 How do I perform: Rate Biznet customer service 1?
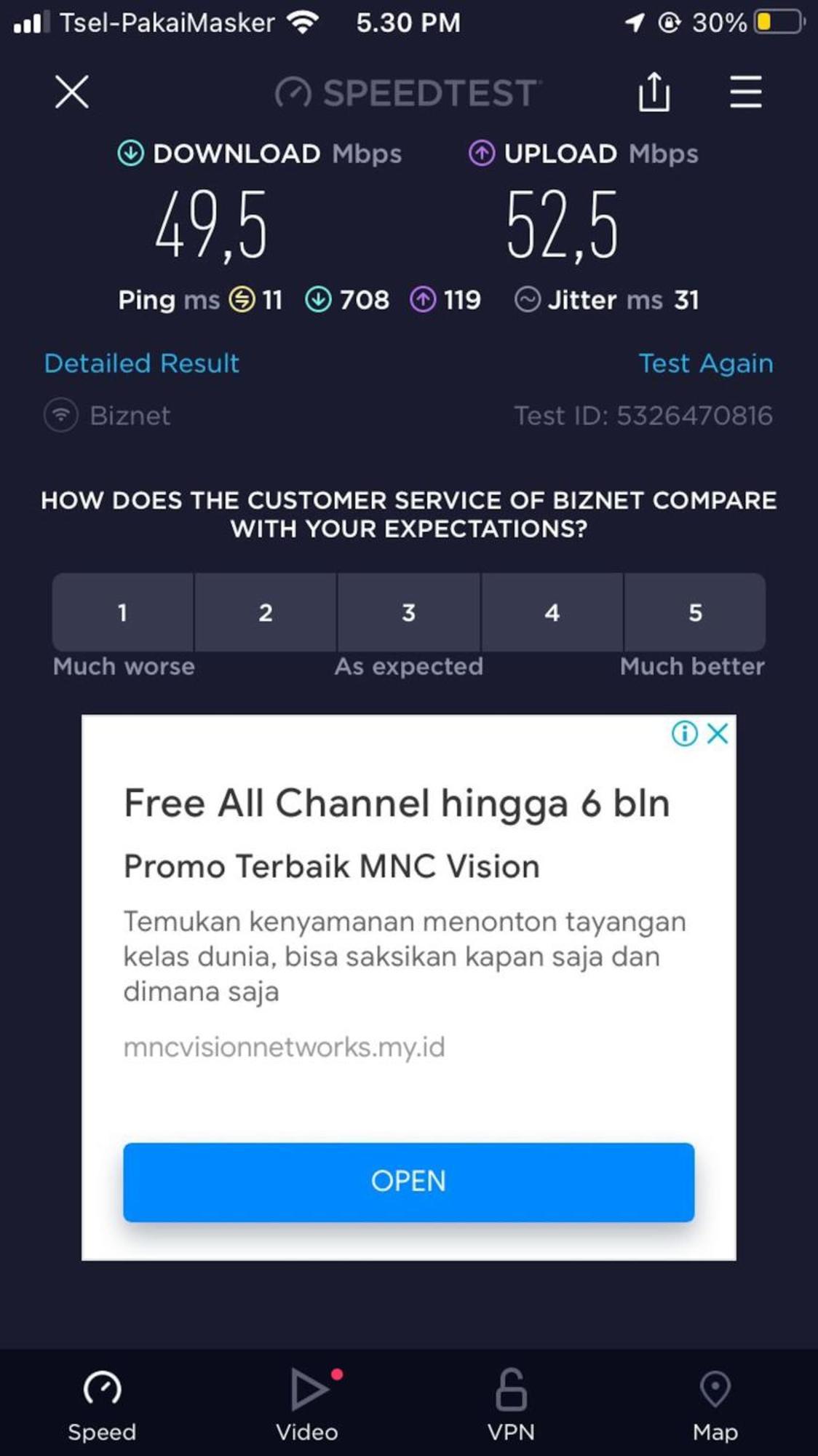122,612
